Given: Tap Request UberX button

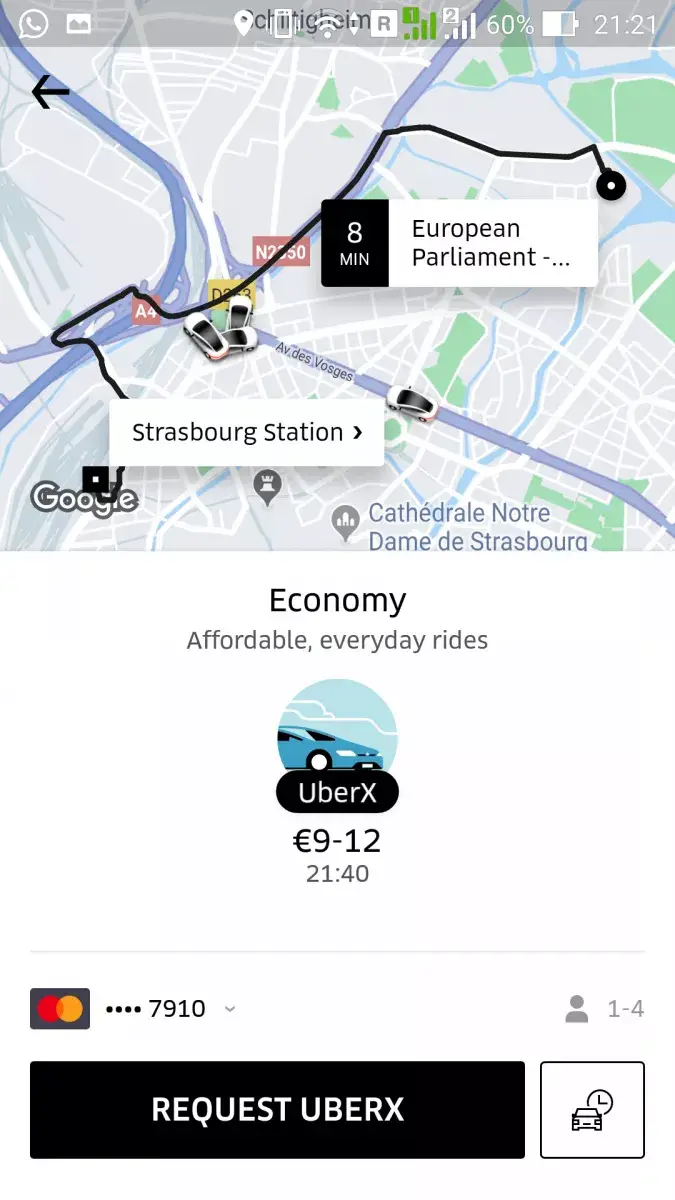Looking at the screenshot, I should [277, 1110].
